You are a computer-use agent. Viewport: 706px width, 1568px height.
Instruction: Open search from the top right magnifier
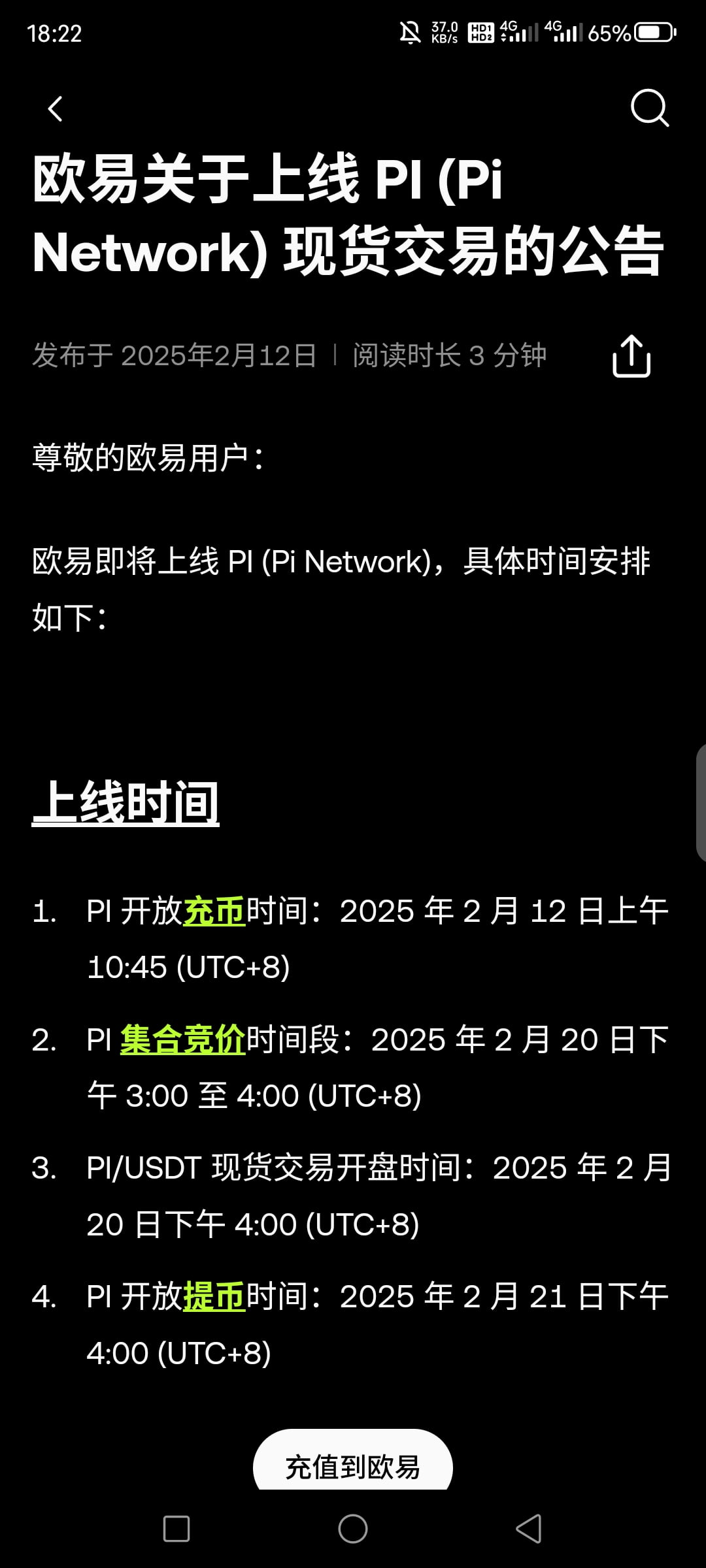[650, 108]
